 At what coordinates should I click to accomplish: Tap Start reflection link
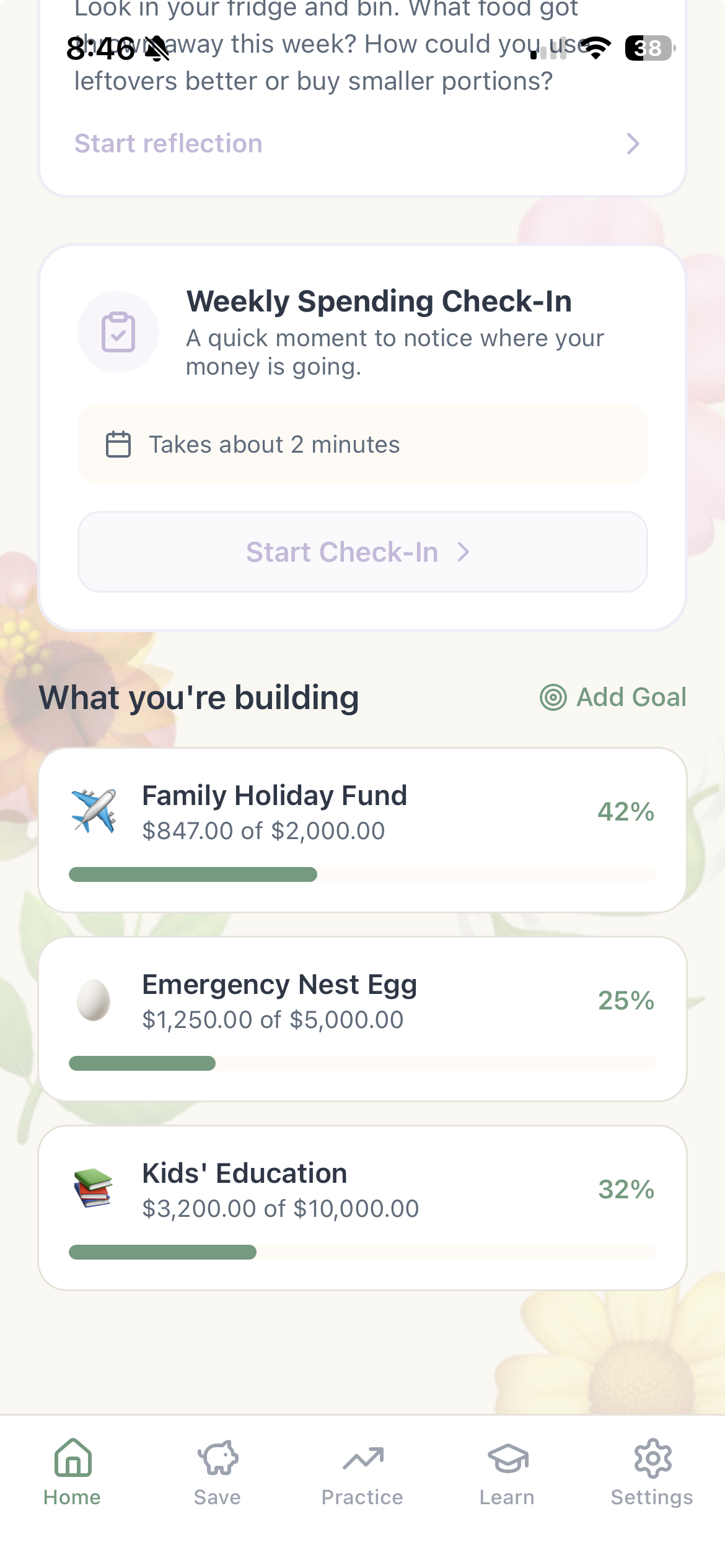point(358,144)
